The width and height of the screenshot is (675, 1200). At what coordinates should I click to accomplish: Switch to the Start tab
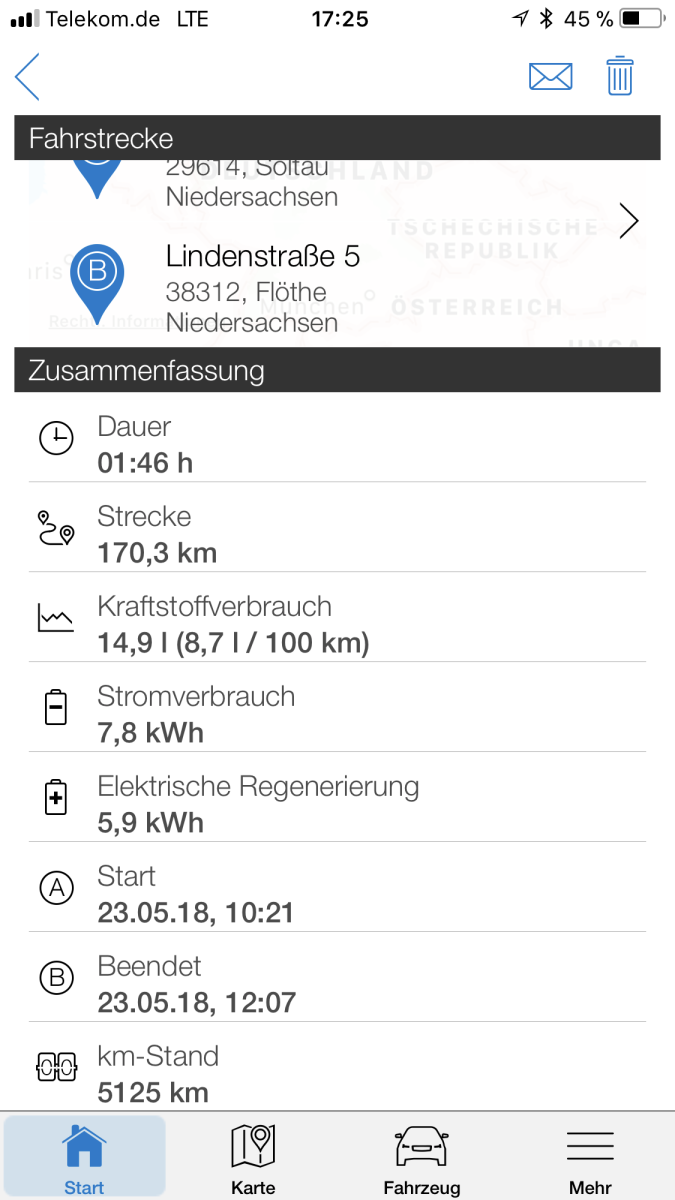click(x=84, y=1157)
